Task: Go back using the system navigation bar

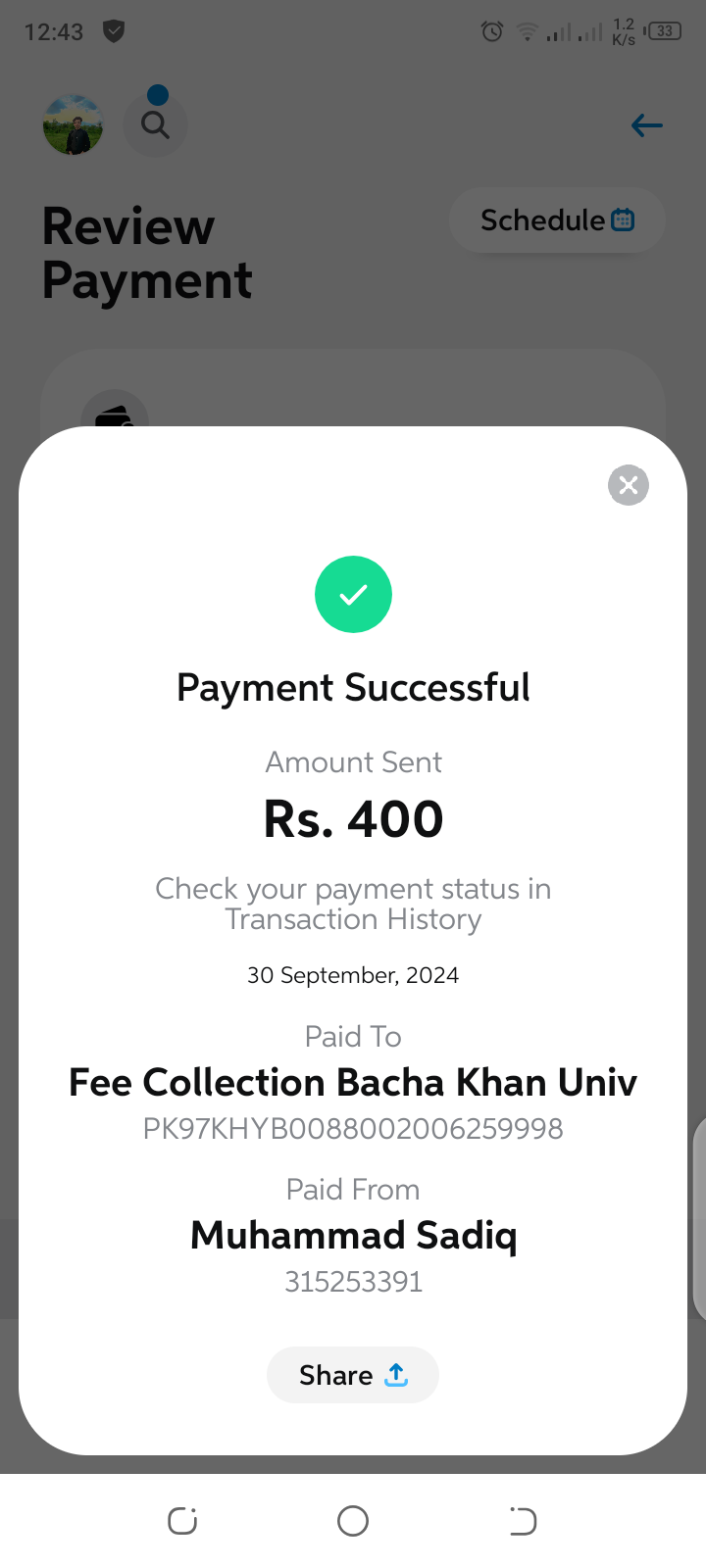Action: pos(523,1521)
